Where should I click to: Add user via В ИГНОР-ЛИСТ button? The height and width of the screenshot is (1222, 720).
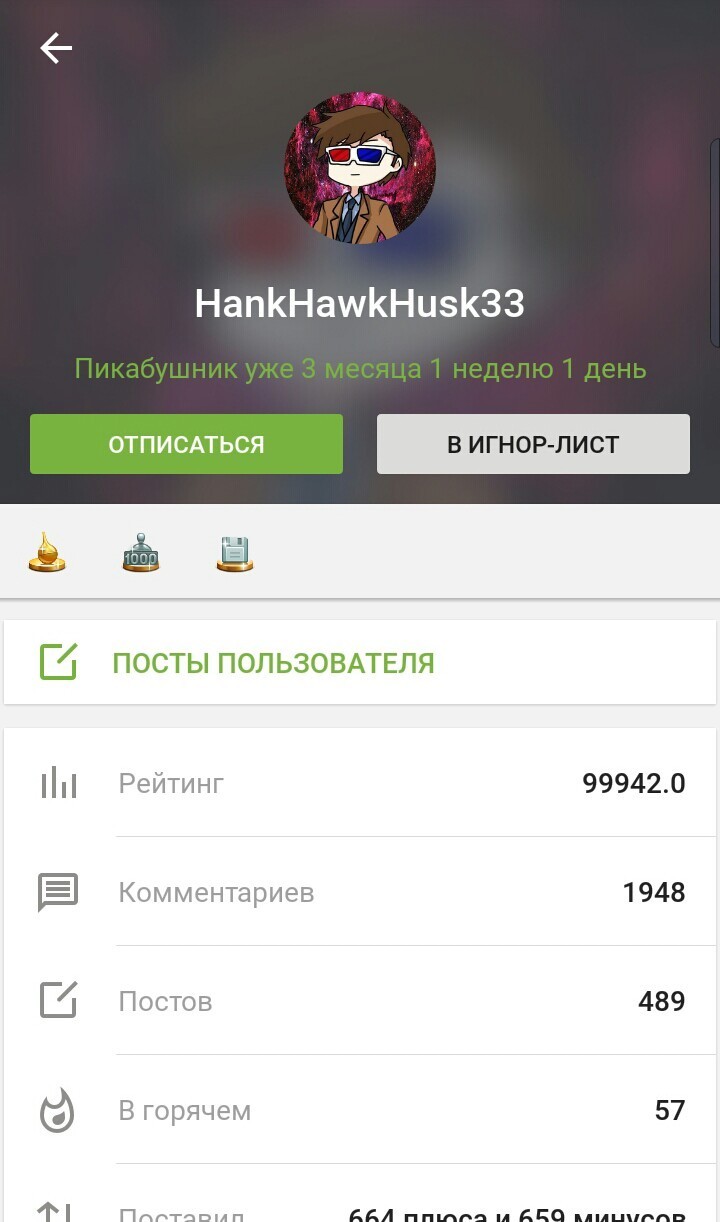coord(533,444)
